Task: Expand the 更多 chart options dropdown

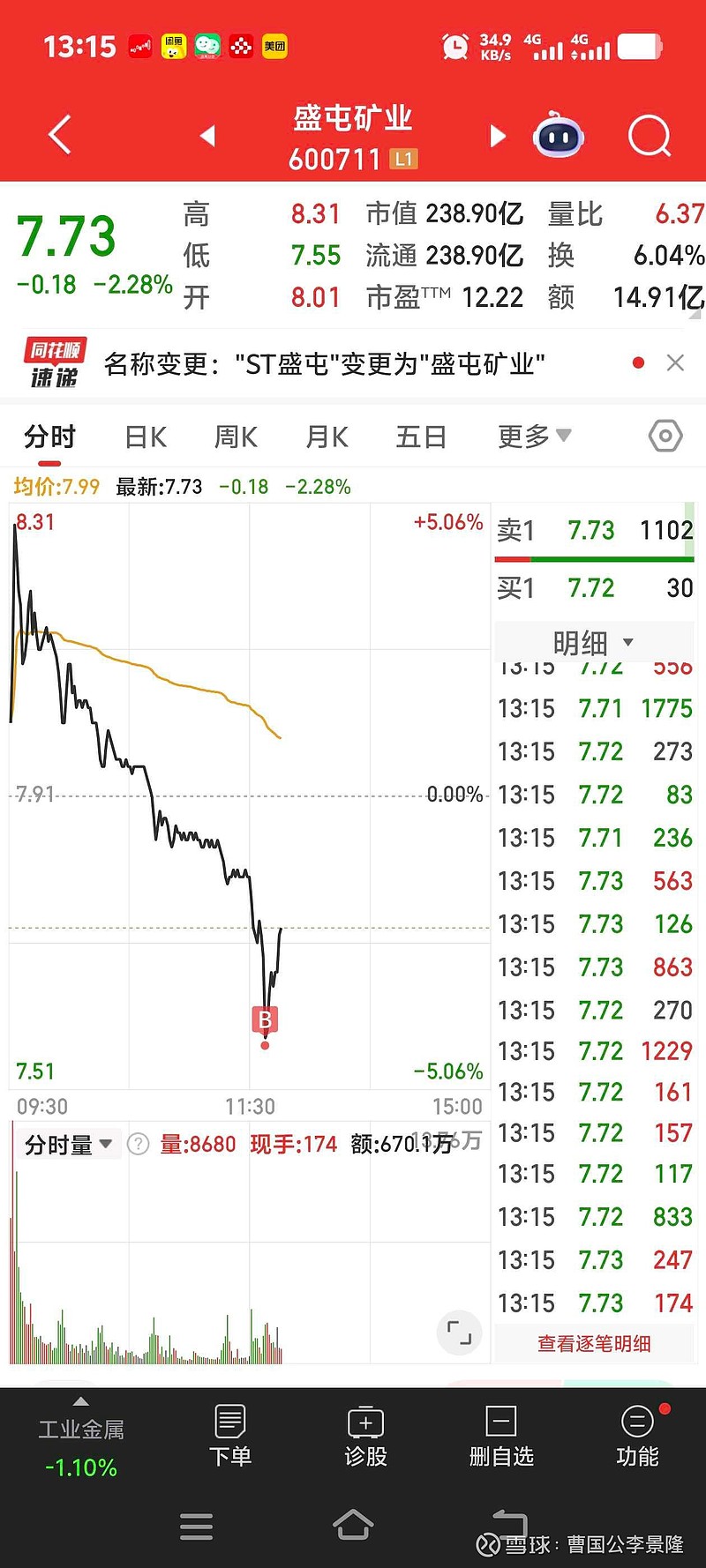Action: [535, 436]
